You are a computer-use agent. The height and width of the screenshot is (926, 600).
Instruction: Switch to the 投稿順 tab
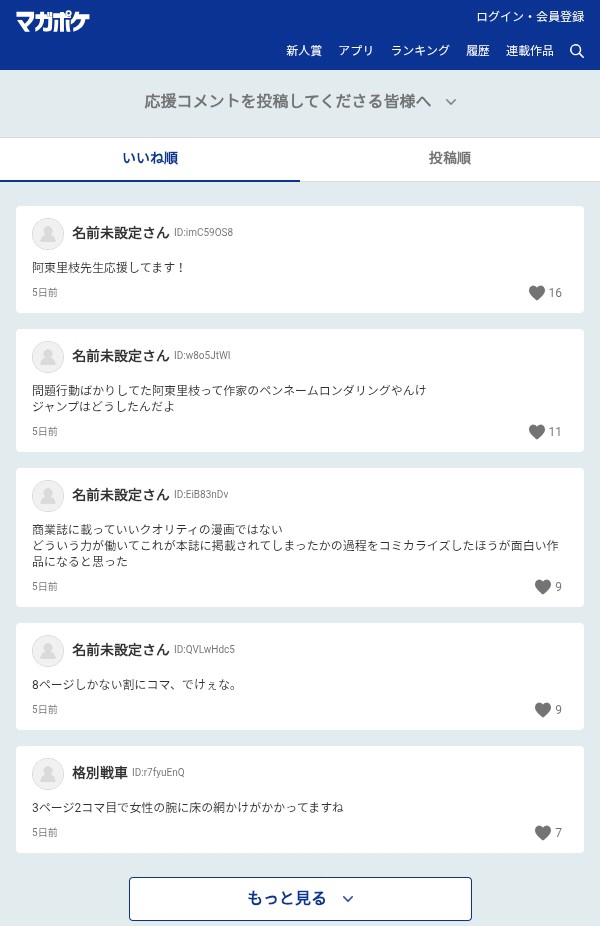(x=450, y=158)
